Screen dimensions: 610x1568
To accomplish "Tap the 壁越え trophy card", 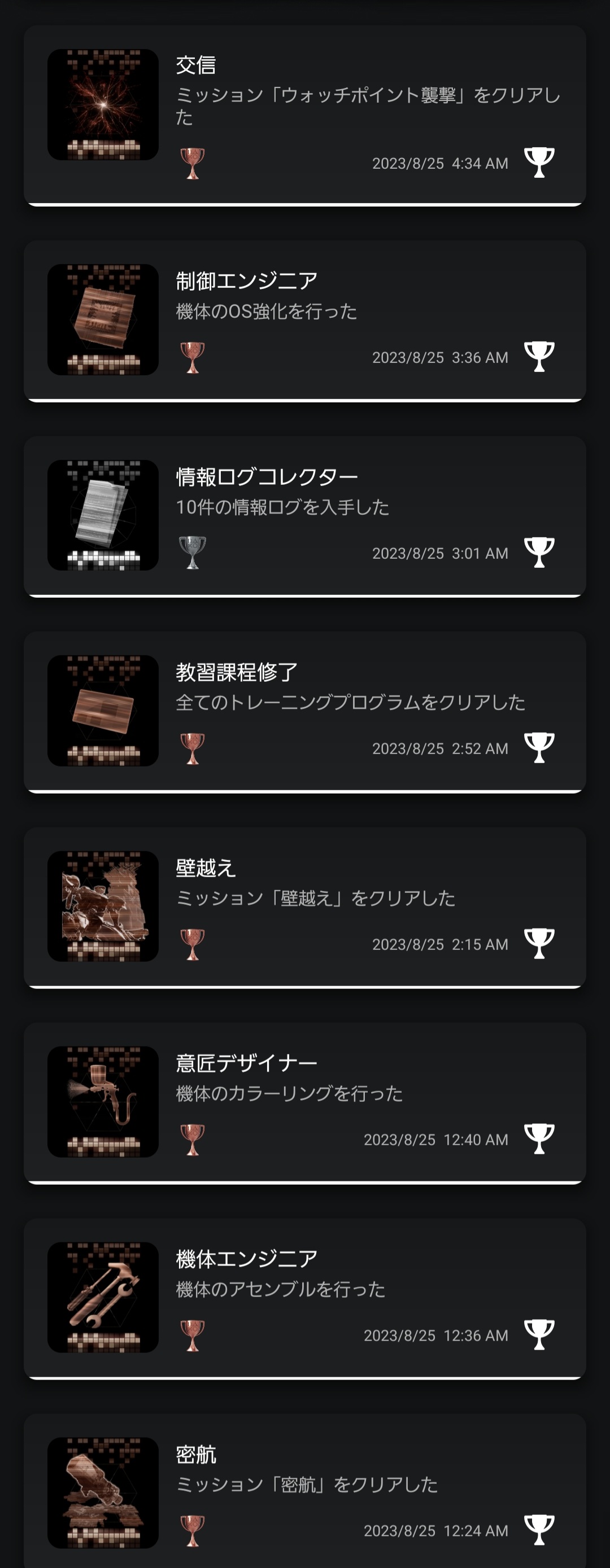I will (304, 906).
